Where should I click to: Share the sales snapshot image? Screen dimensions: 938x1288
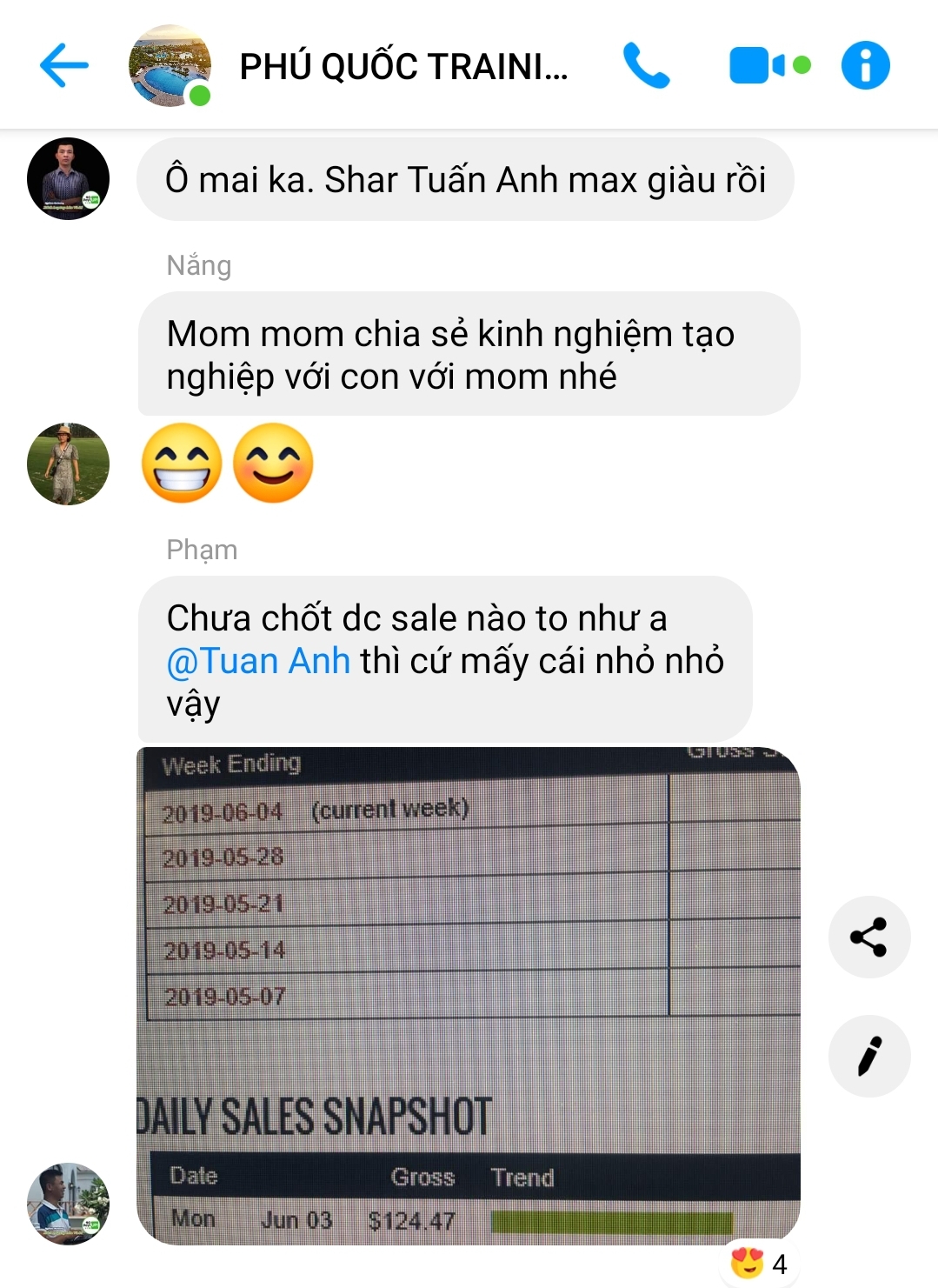(x=868, y=937)
